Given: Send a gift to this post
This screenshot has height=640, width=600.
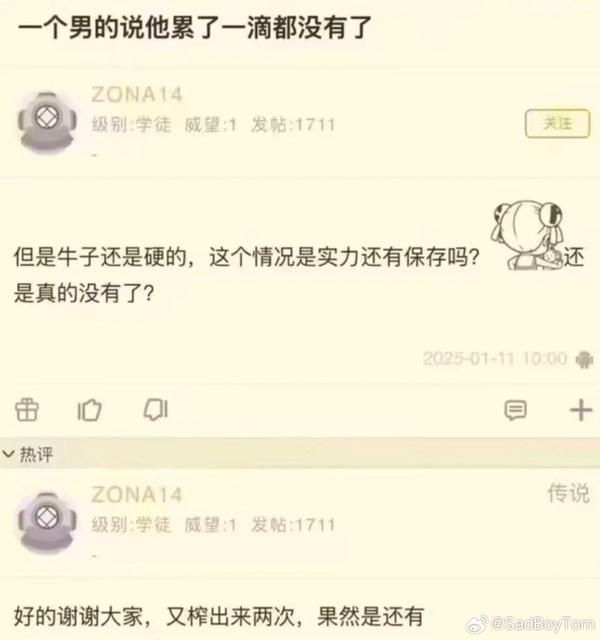Looking at the screenshot, I should [x=27, y=409].
